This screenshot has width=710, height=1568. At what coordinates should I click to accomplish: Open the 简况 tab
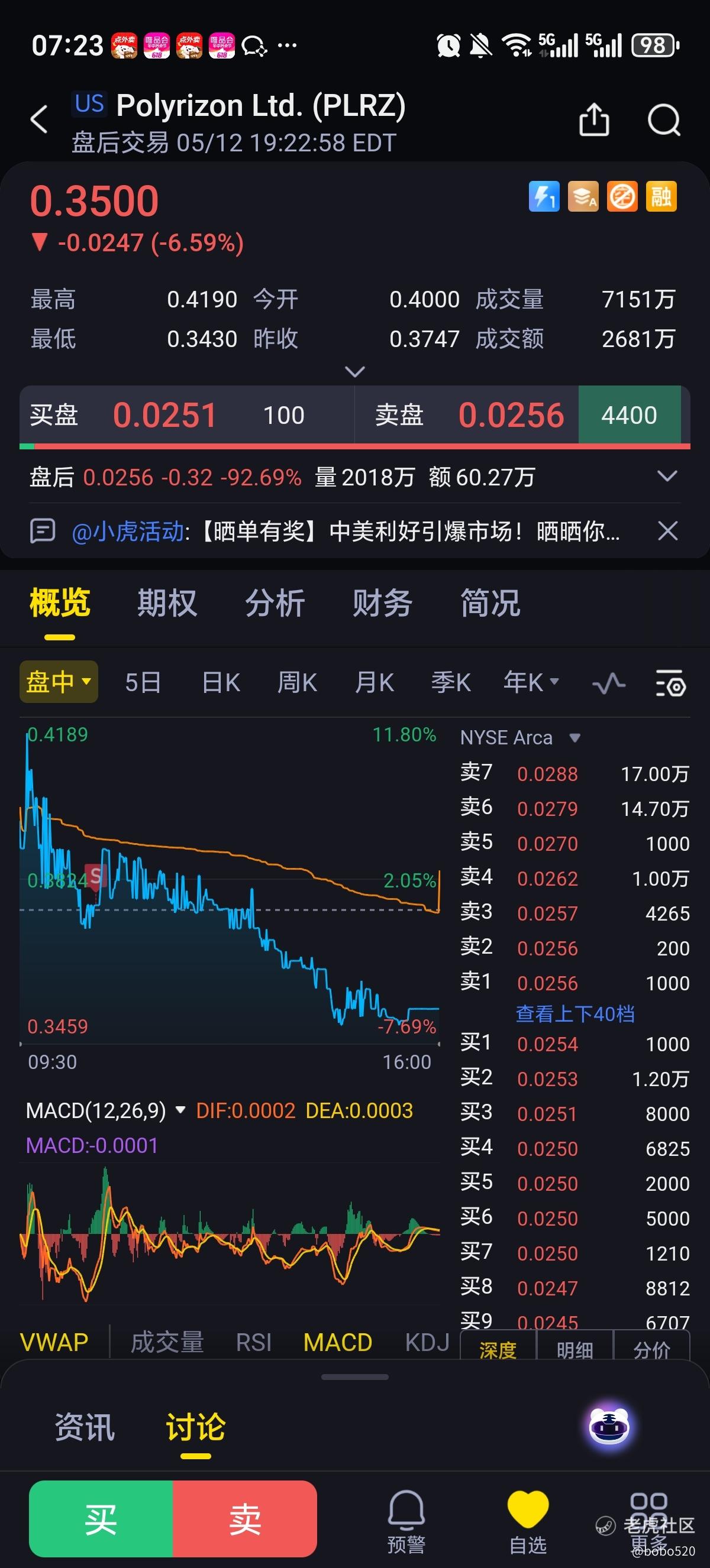[x=491, y=602]
